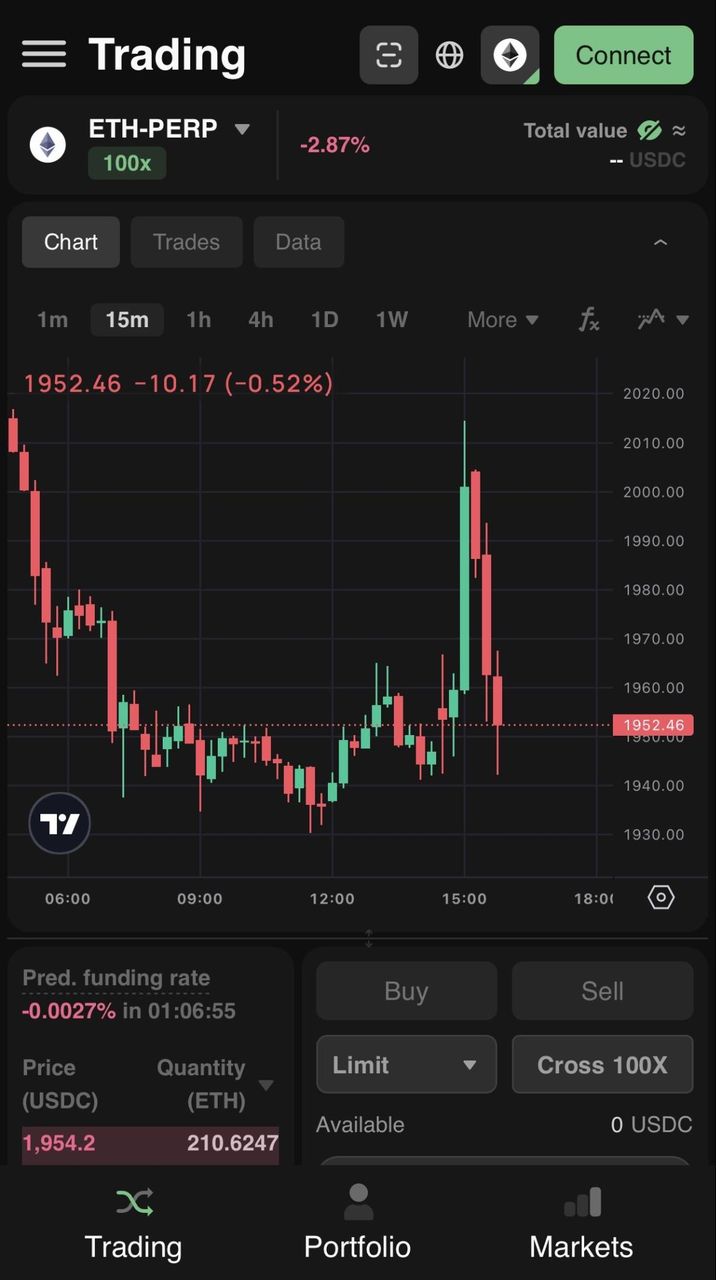Viewport: 716px width, 1280px height.
Task: Toggle total value visibility
Action: point(649,130)
